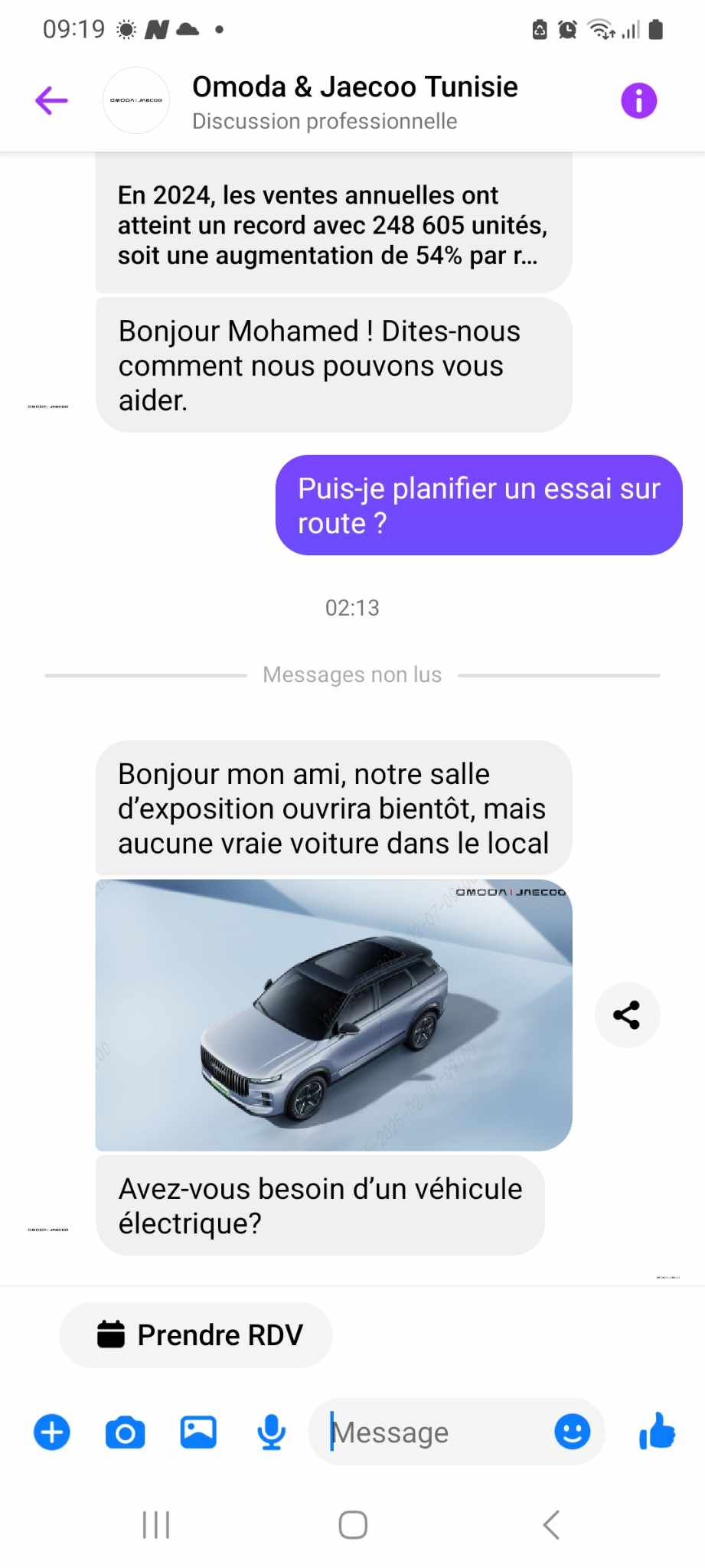Send a thumbs-up like
This screenshot has width=705, height=1568.
(x=657, y=1432)
